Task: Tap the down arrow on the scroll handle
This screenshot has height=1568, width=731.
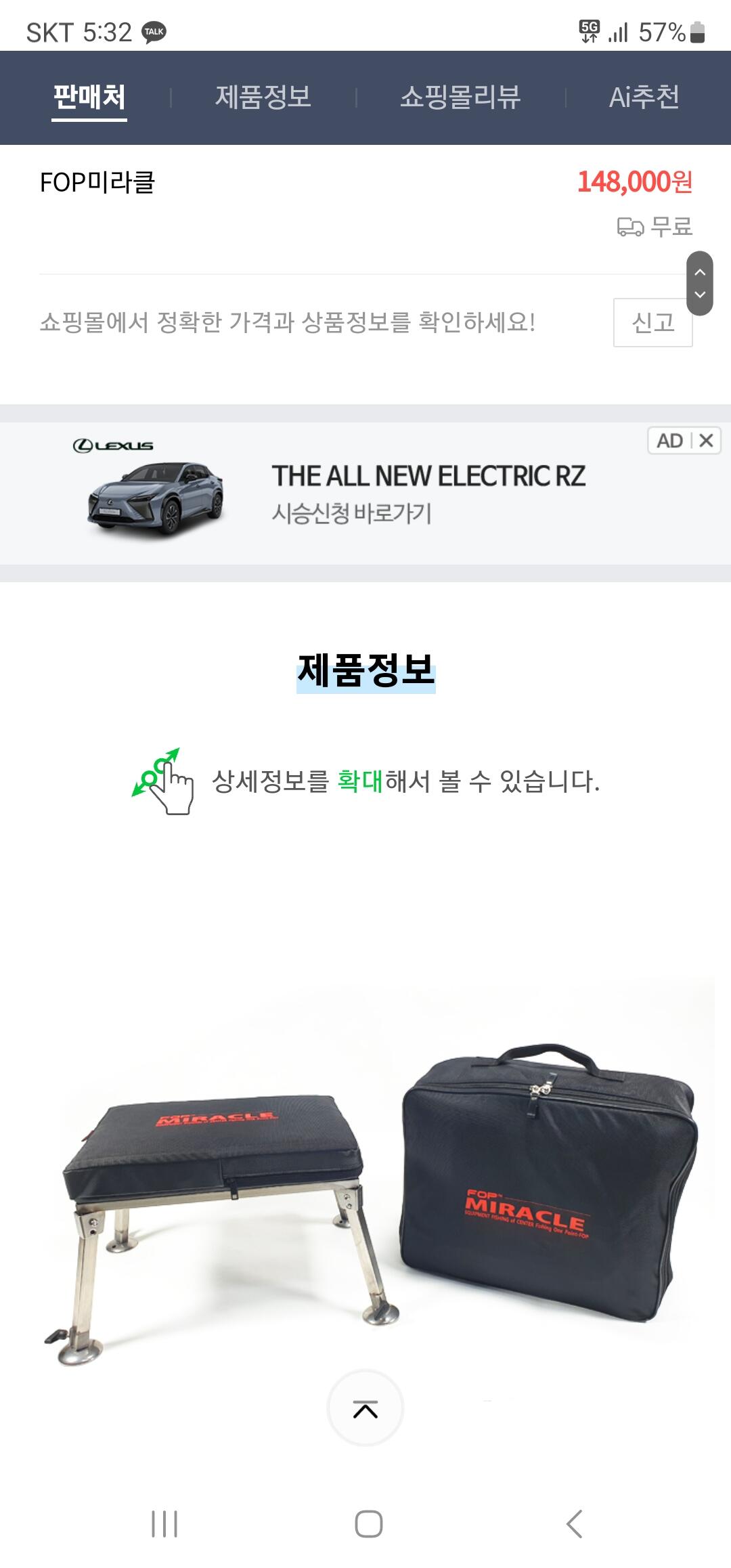Action: pos(700,295)
